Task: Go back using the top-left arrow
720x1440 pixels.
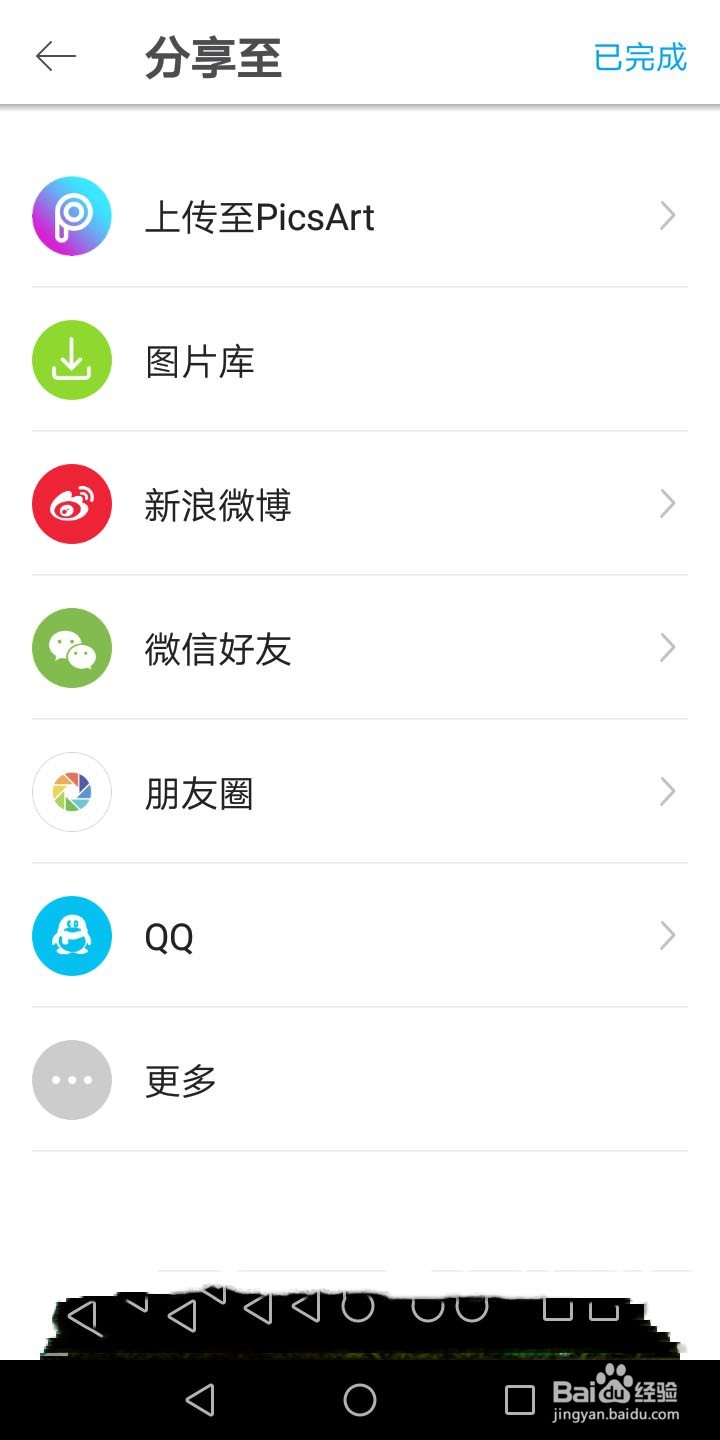Action: pos(56,57)
